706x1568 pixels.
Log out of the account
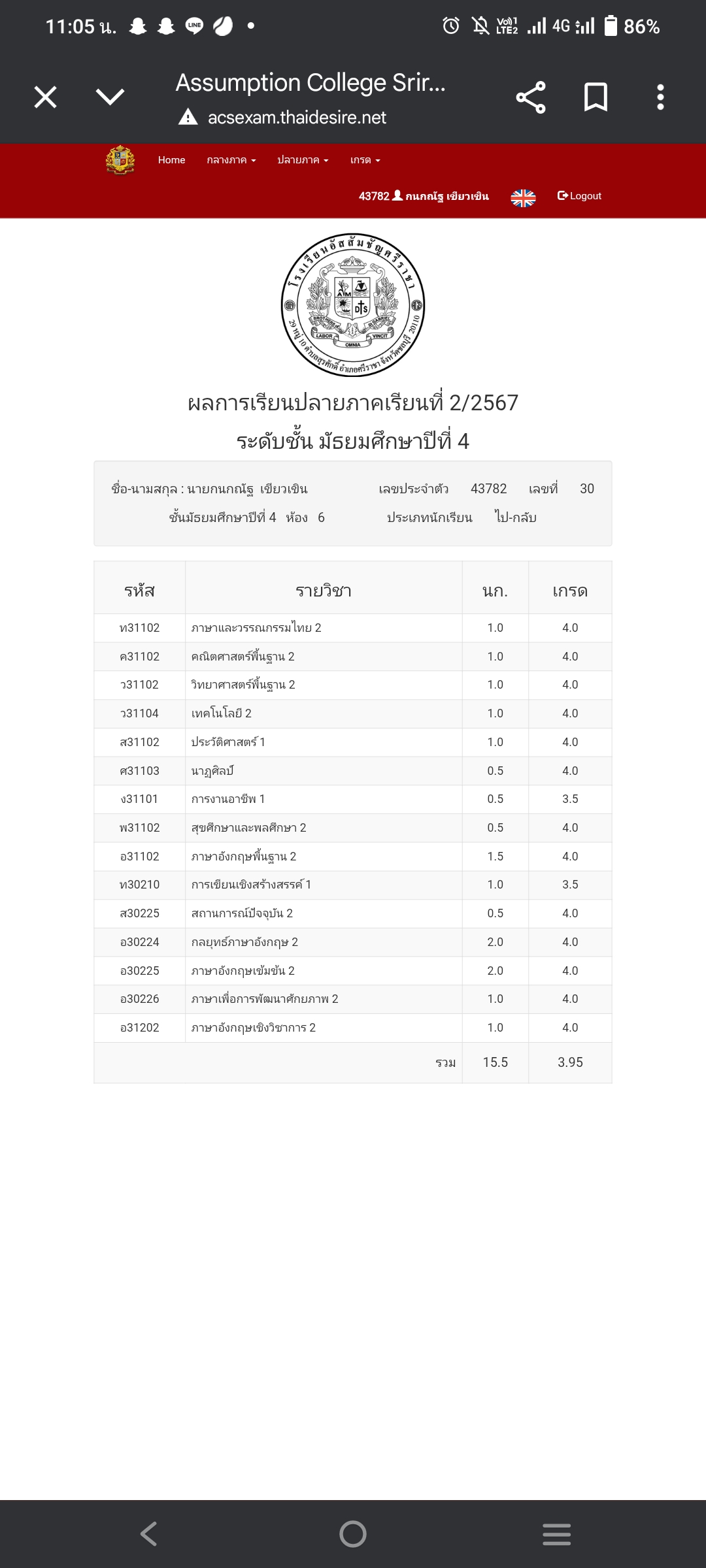tap(579, 196)
